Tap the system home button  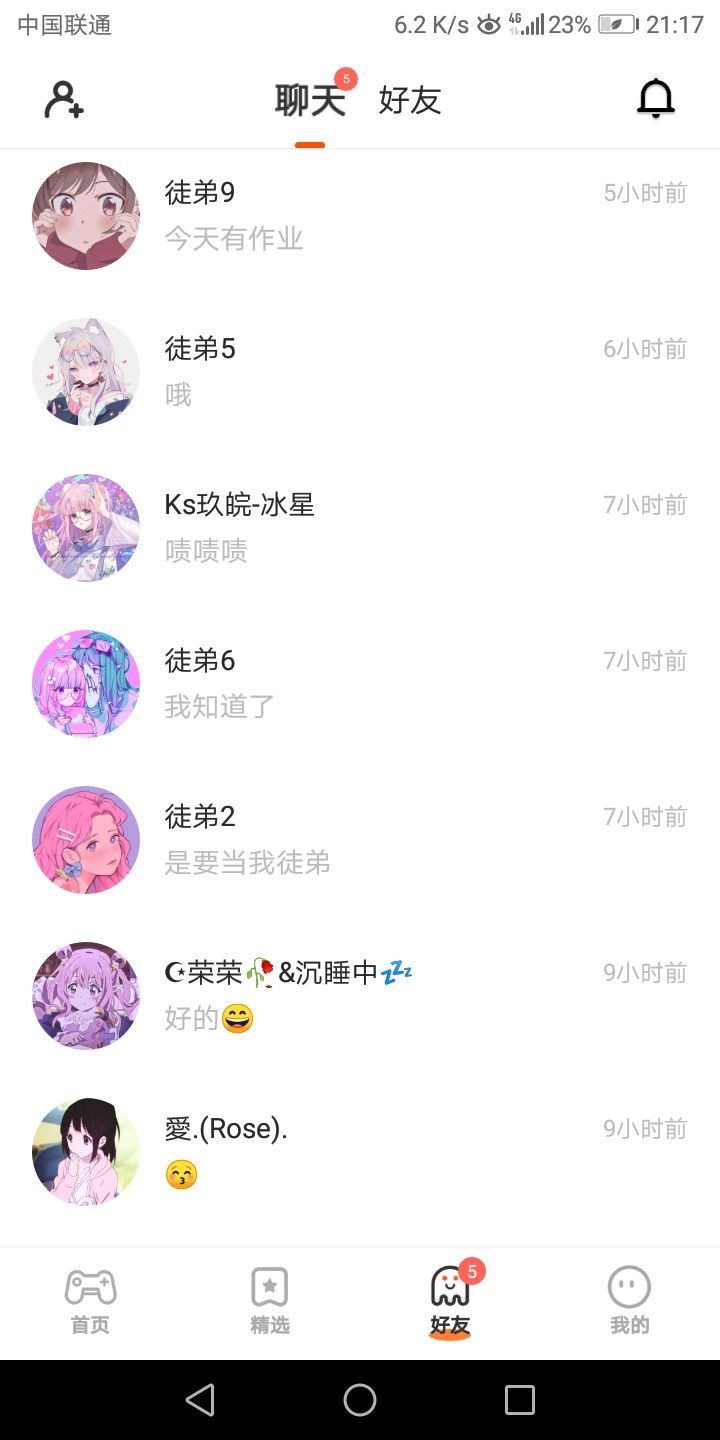tap(360, 1400)
